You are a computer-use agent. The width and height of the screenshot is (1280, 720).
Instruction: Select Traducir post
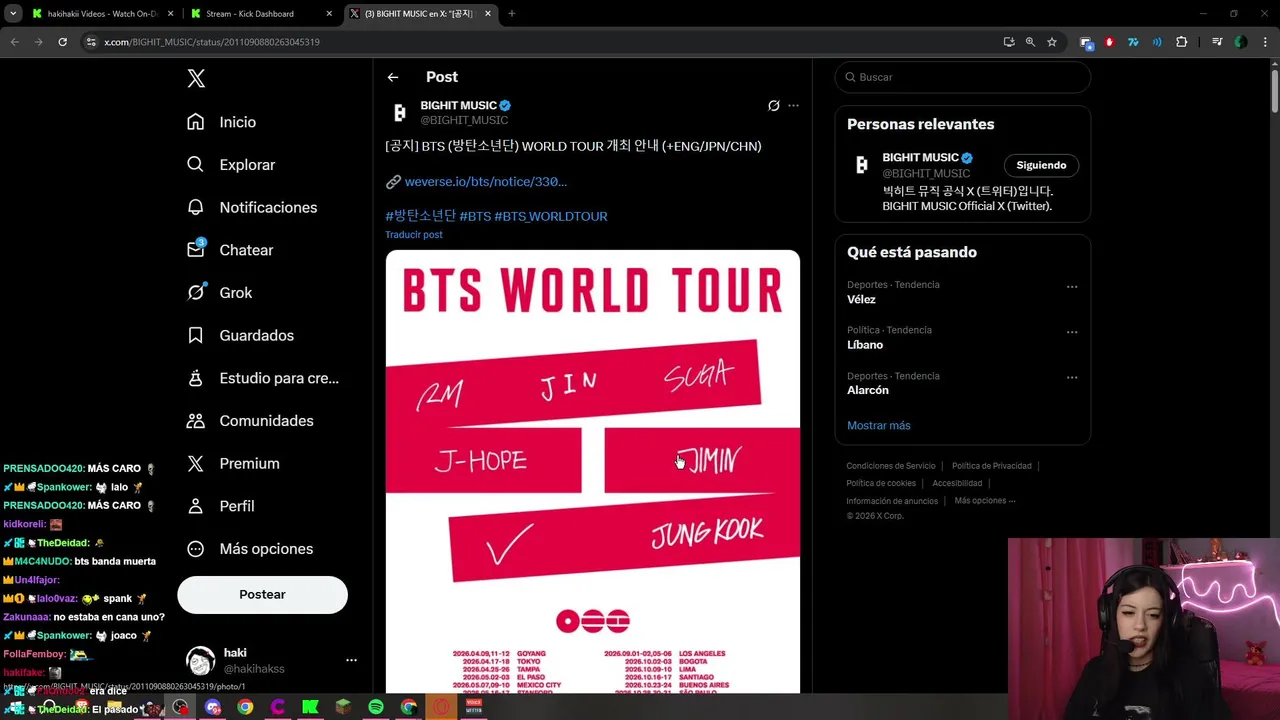(414, 235)
